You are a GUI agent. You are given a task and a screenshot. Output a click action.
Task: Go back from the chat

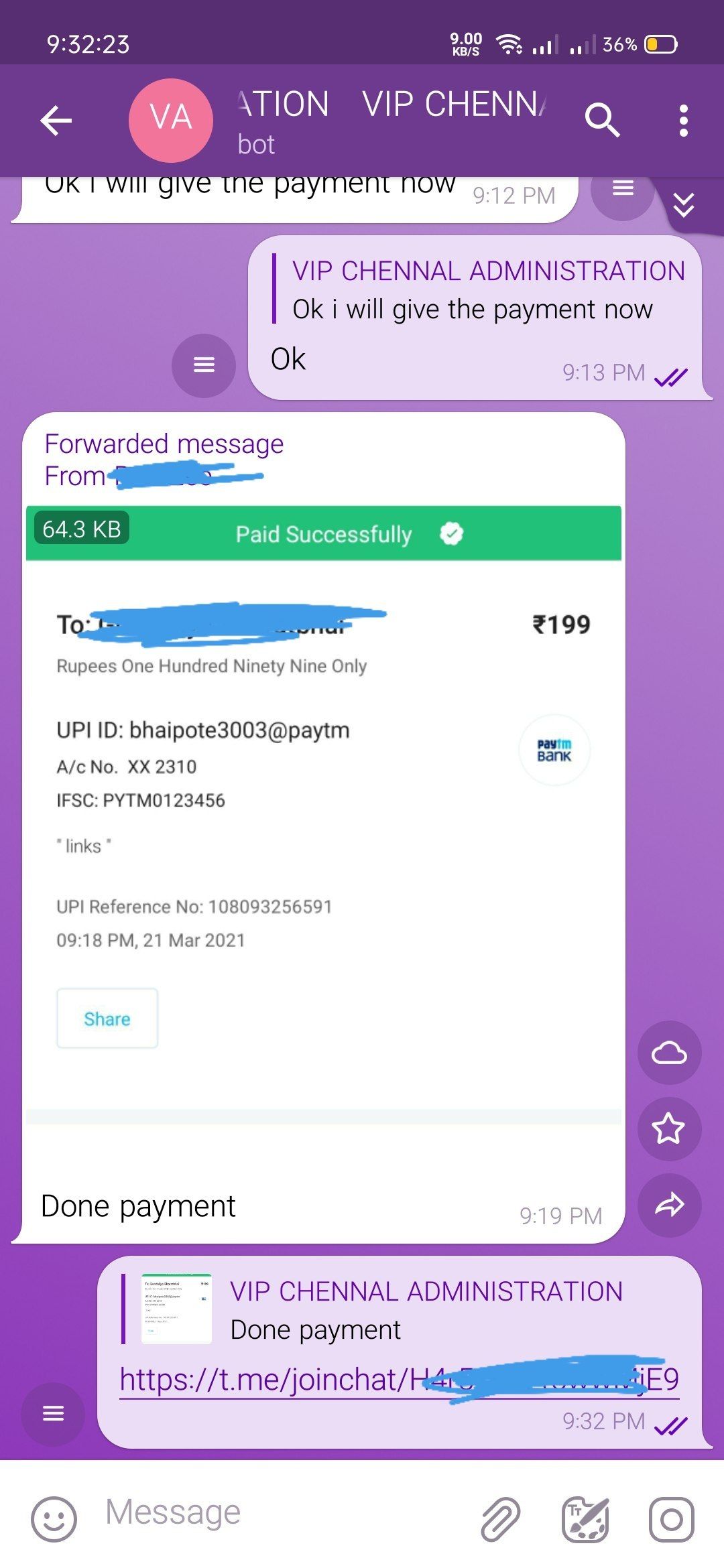(x=56, y=121)
